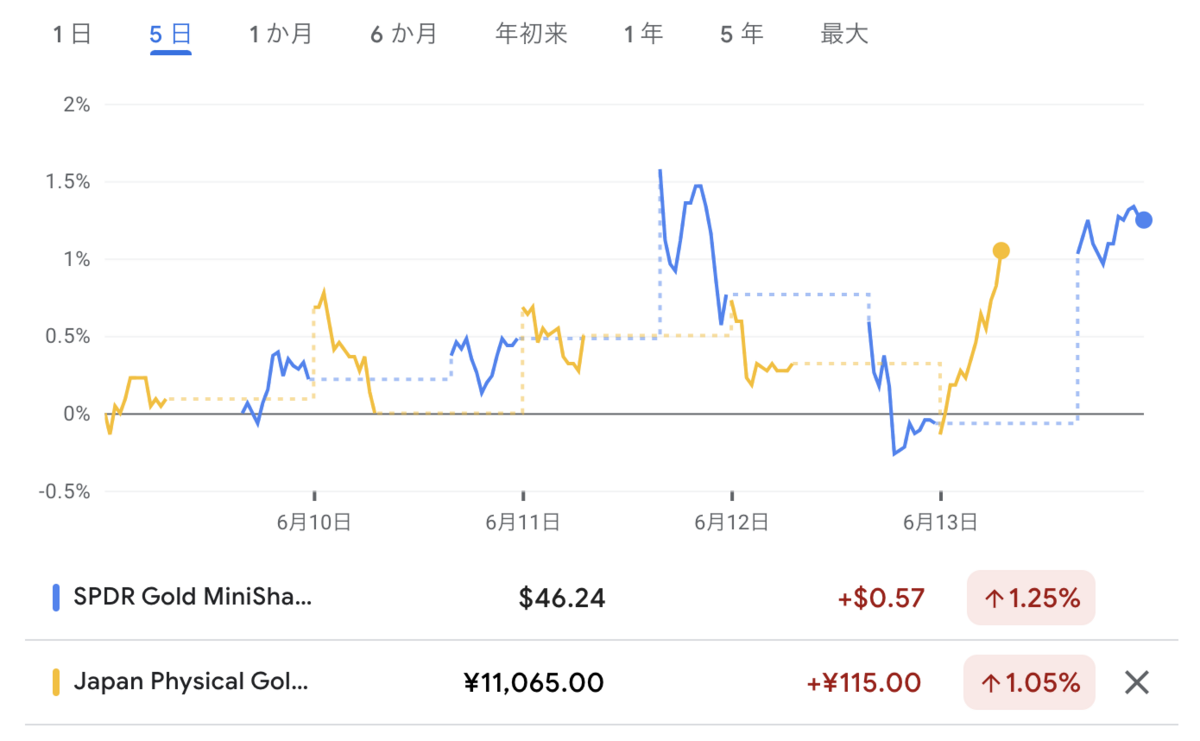Switch chart to 6か月 range
1200x741 pixels.
pyautogui.click(x=404, y=34)
